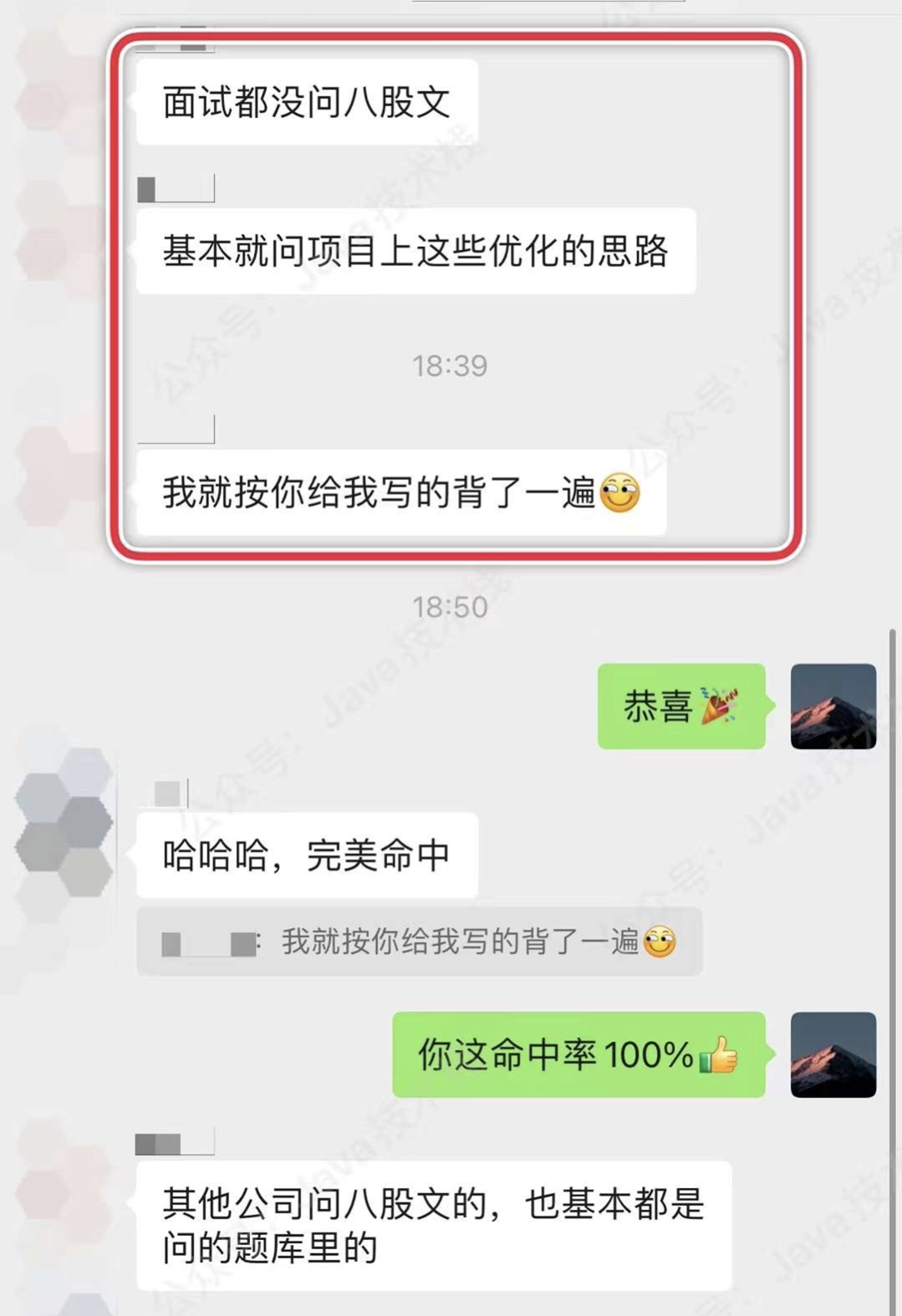The image size is (902, 1316).
Task: Open the quoted reply 我就按你给我写的背了一遍
Action: [x=419, y=942]
